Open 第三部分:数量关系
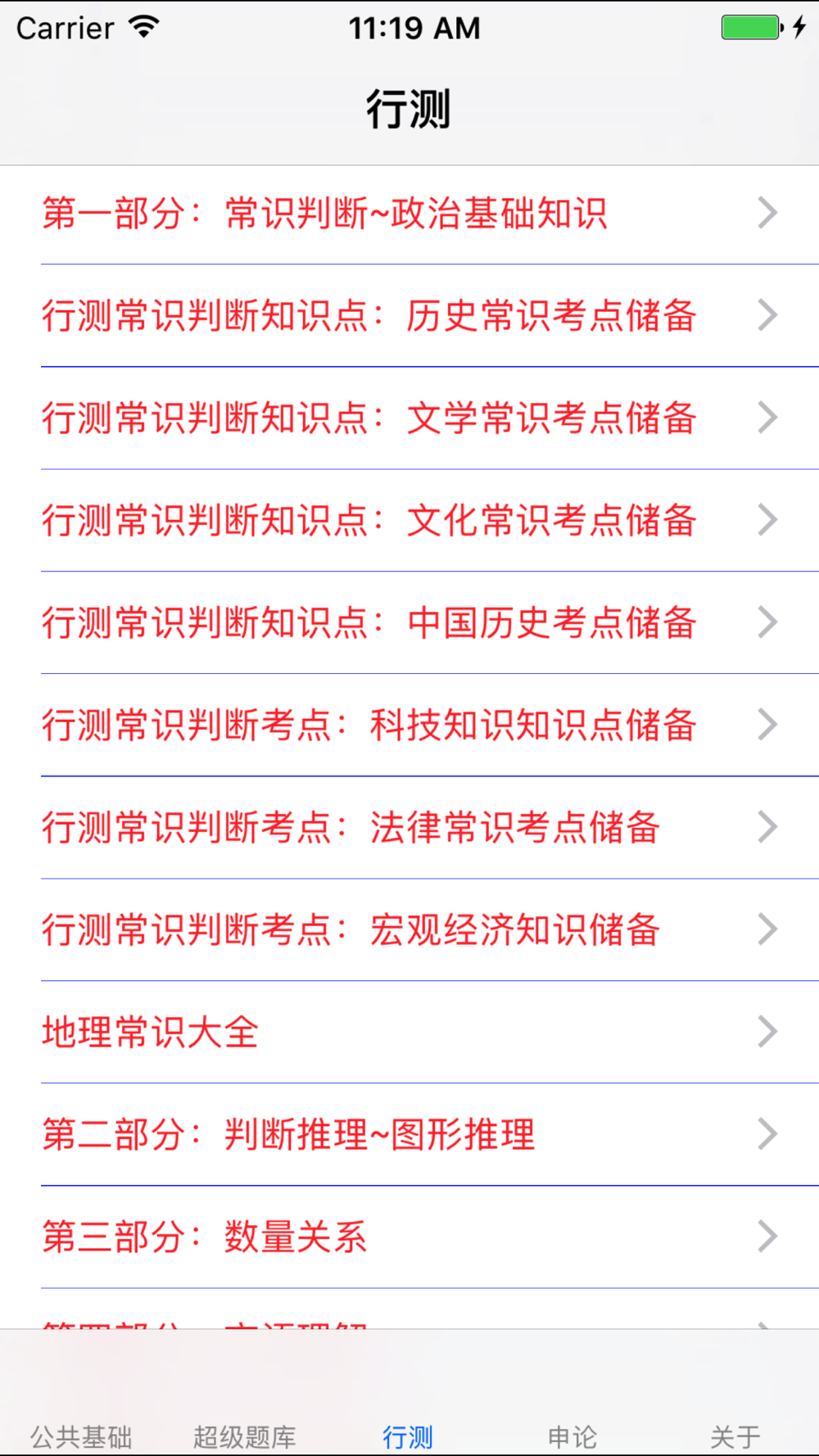The width and height of the screenshot is (819, 1456). click(409, 1237)
